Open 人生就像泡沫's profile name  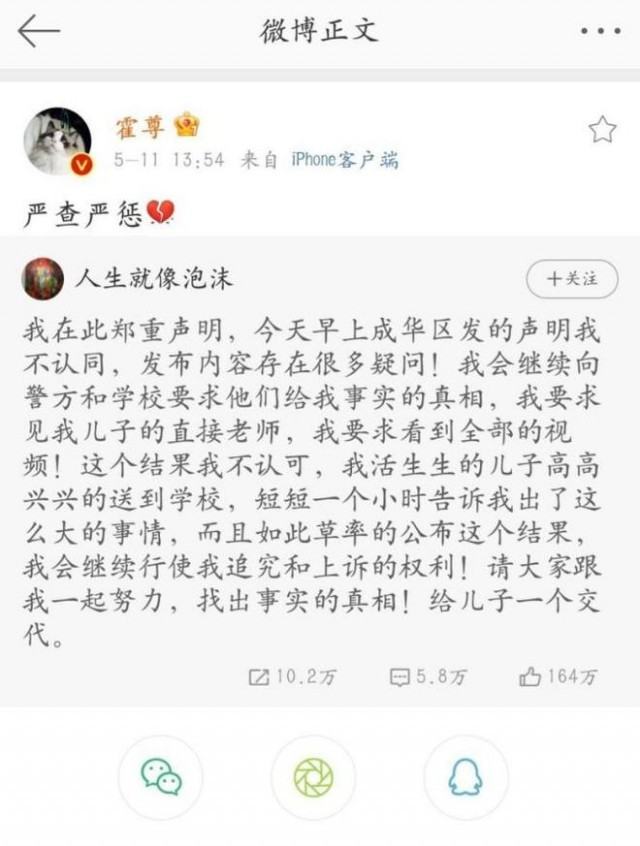coord(154,278)
